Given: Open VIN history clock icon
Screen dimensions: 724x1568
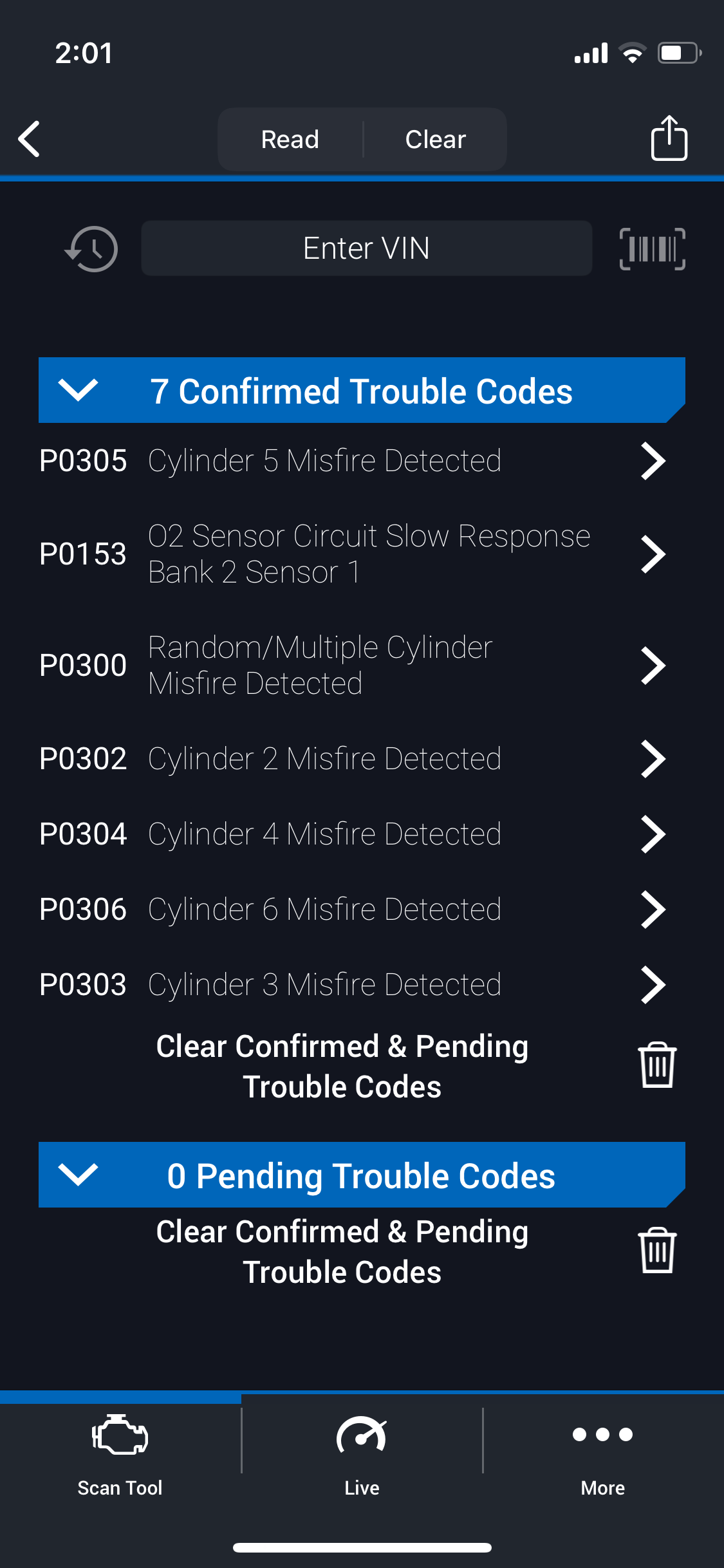Looking at the screenshot, I should click(91, 248).
